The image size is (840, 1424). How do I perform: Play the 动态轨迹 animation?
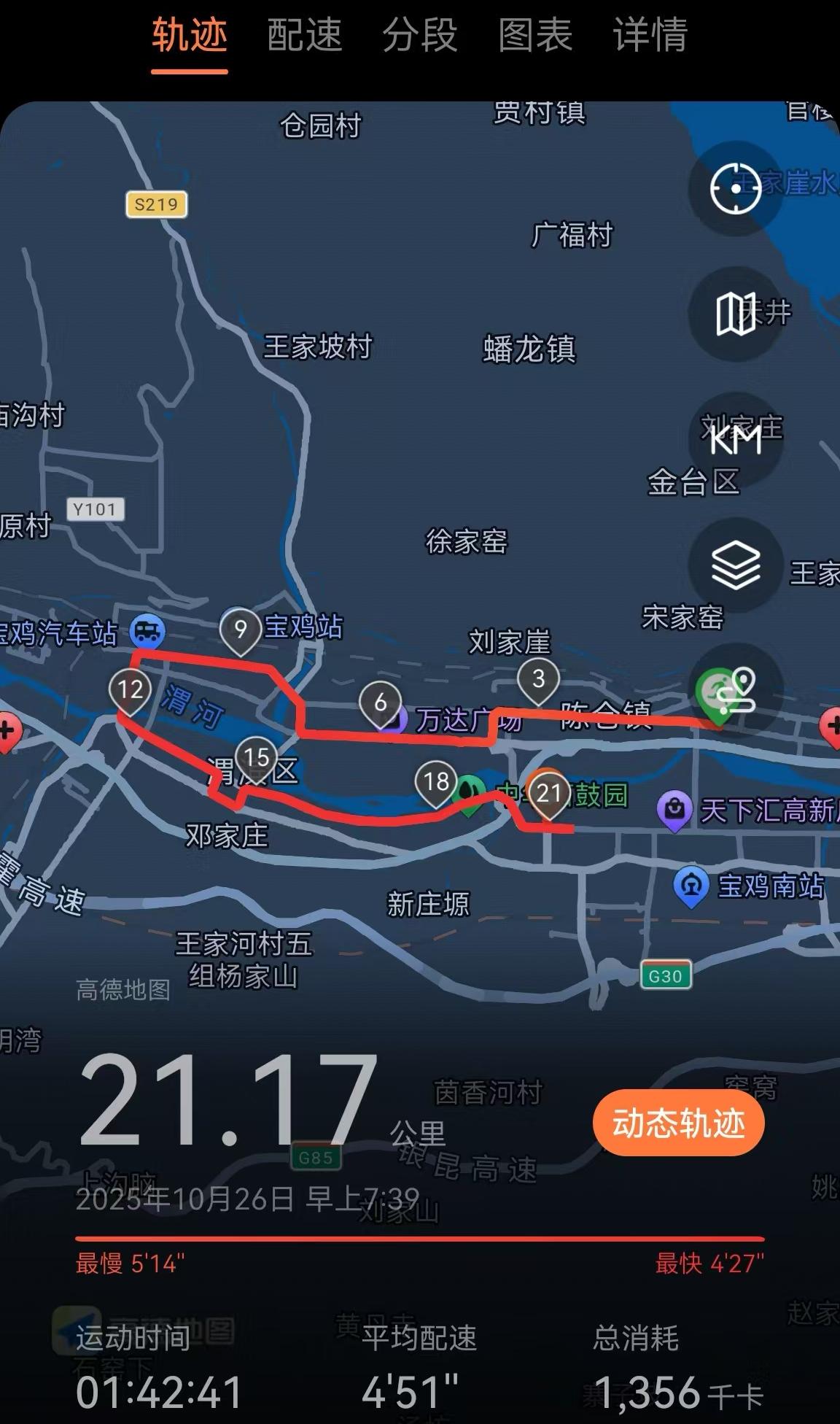click(678, 1123)
